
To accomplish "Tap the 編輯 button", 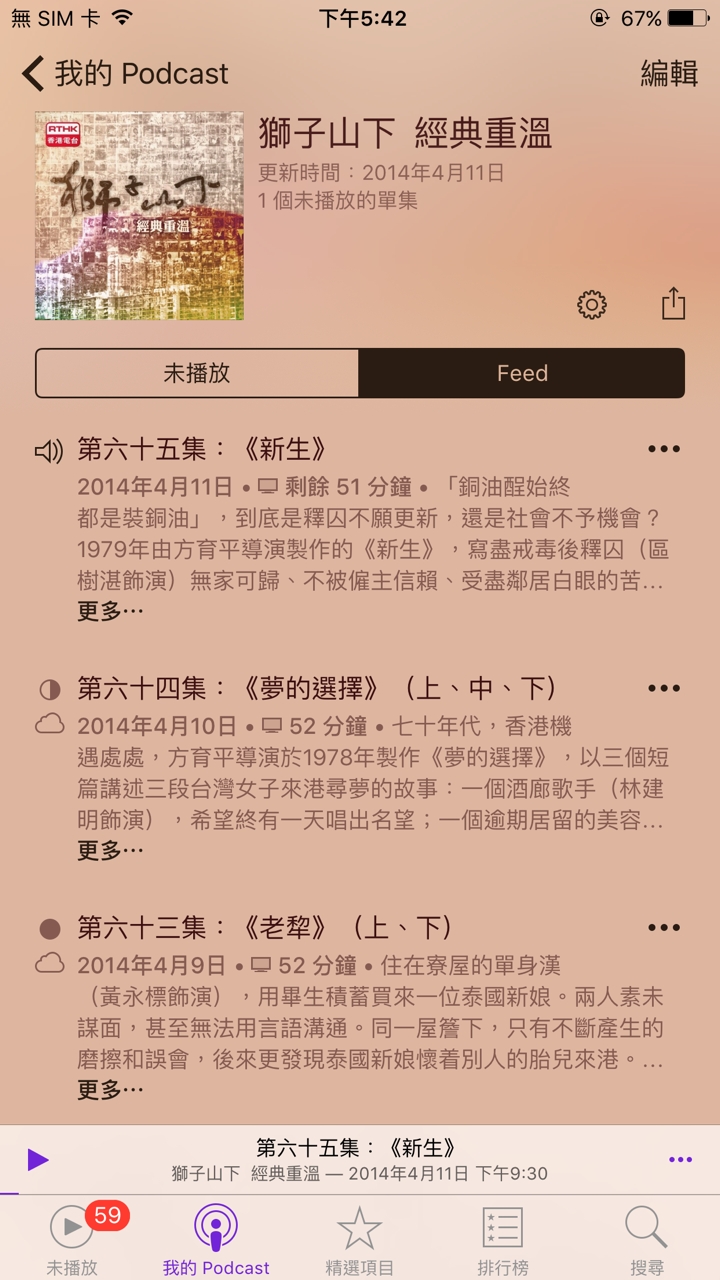I will point(669,74).
